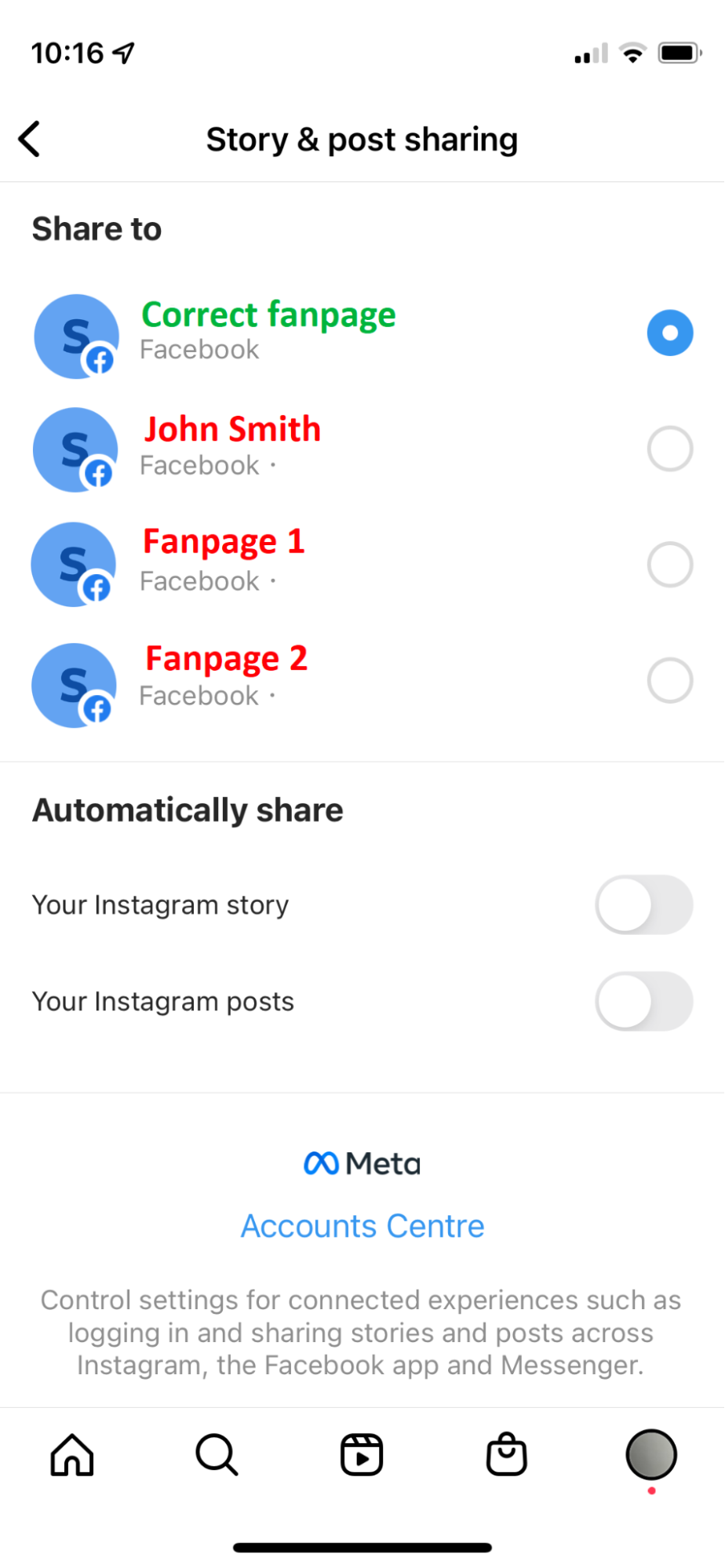Choose John Smith as share destination
Viewport: 725px width, 1568px height.
pos(669,449)
